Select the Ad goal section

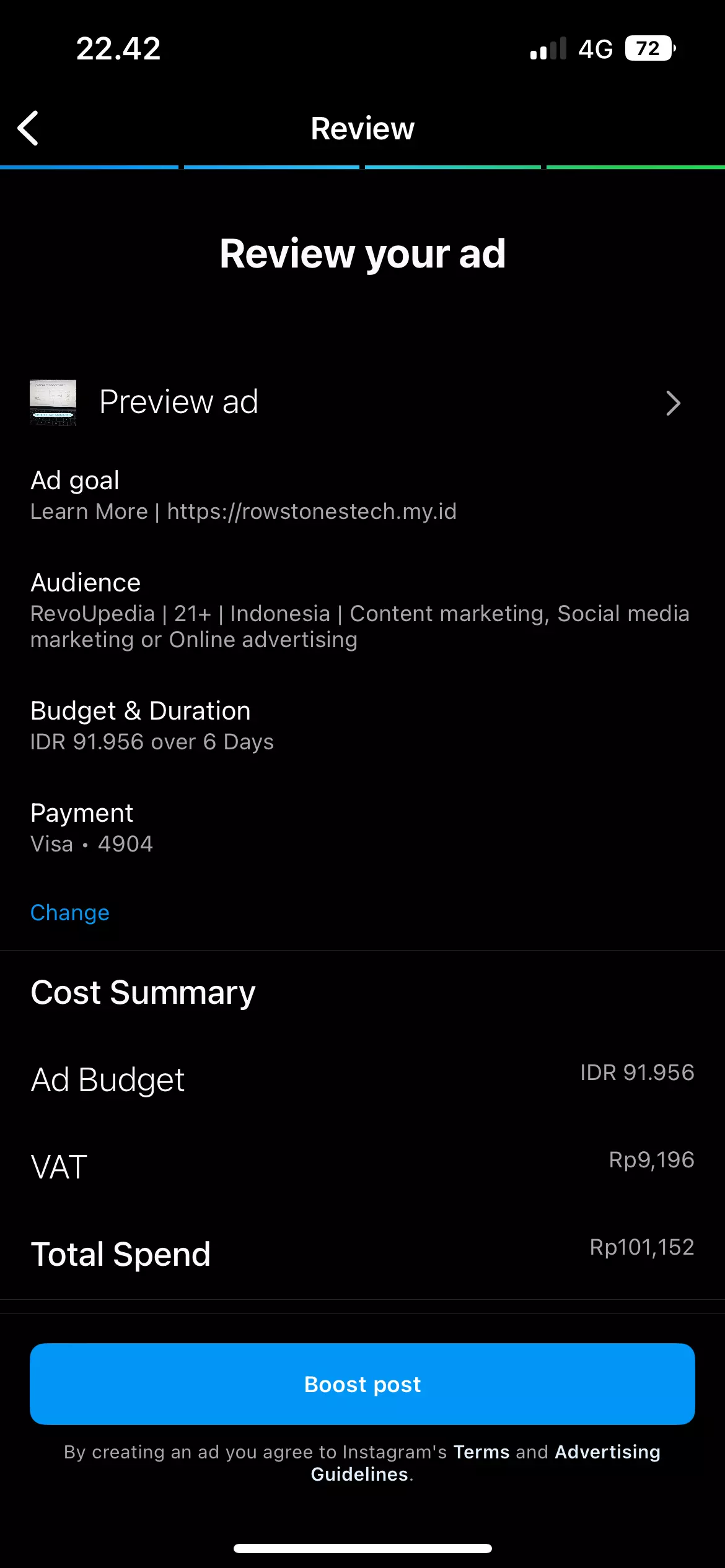point(75,480)
